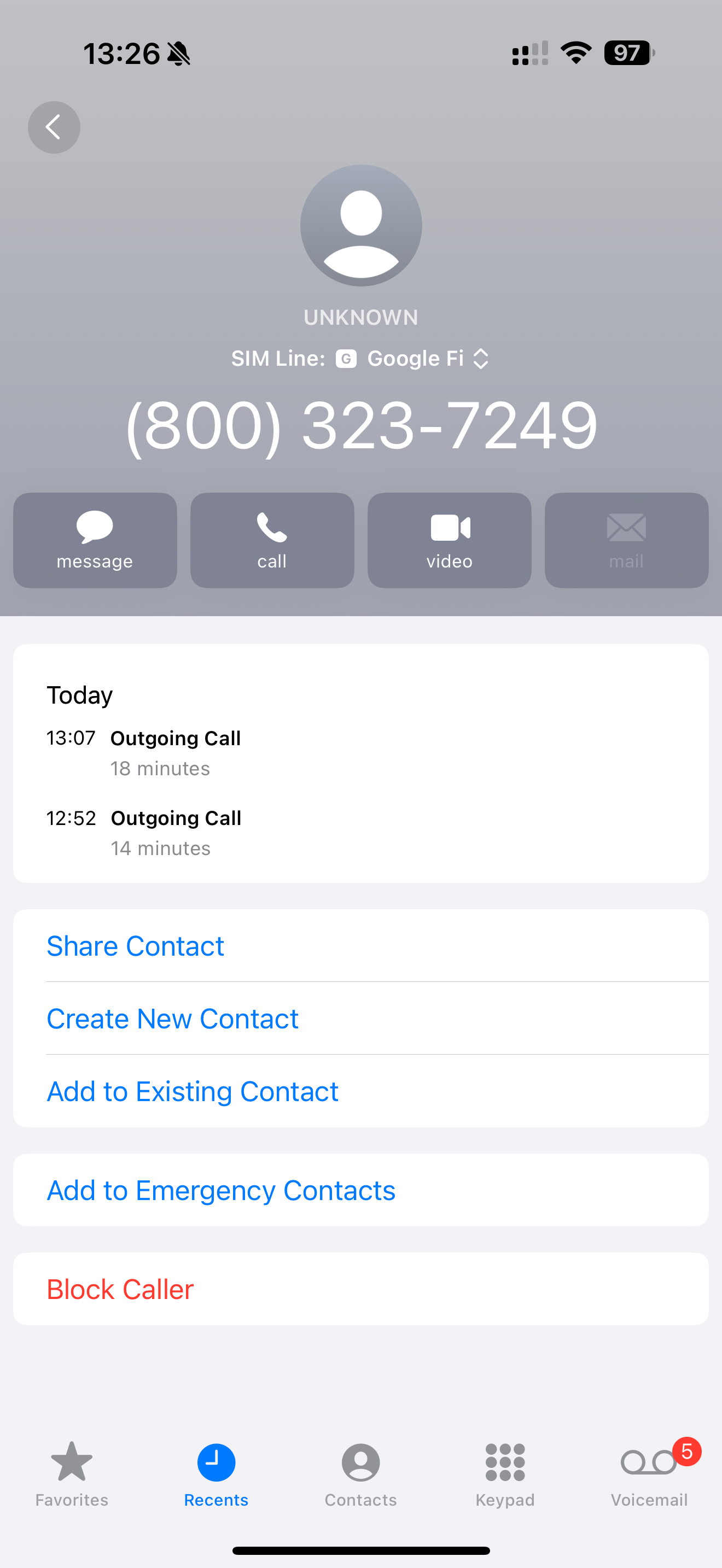722x1568 pixels.
Task: Call the number (800) 323-7249
Action: [x=272, y=540]
